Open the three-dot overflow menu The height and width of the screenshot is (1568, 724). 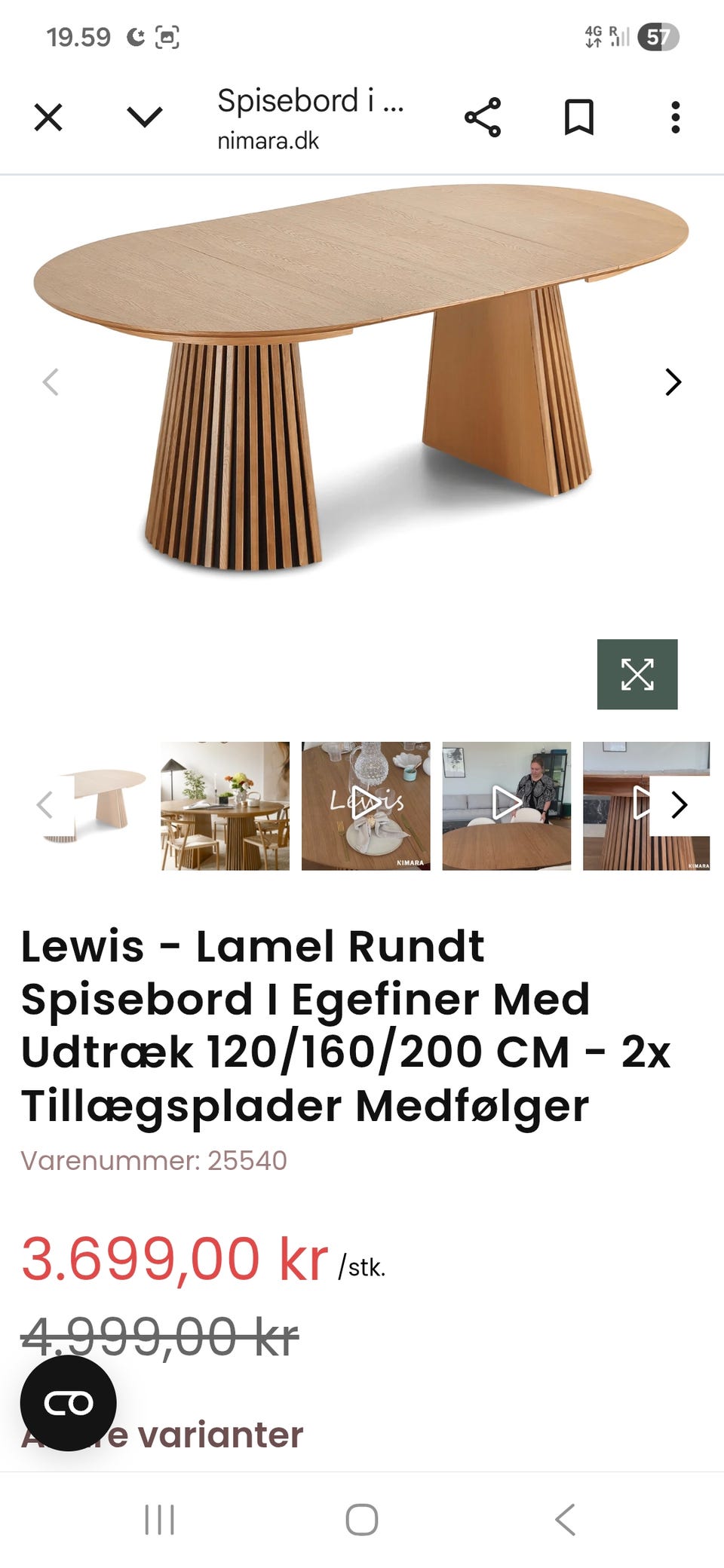[675, 117]
